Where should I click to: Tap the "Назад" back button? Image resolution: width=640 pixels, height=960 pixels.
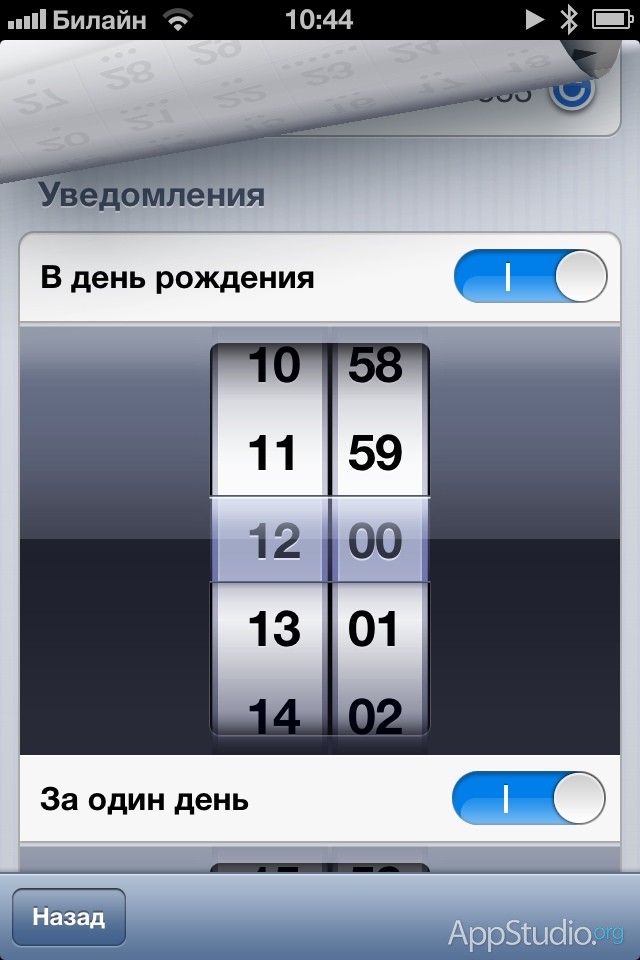tap(69, 917)
